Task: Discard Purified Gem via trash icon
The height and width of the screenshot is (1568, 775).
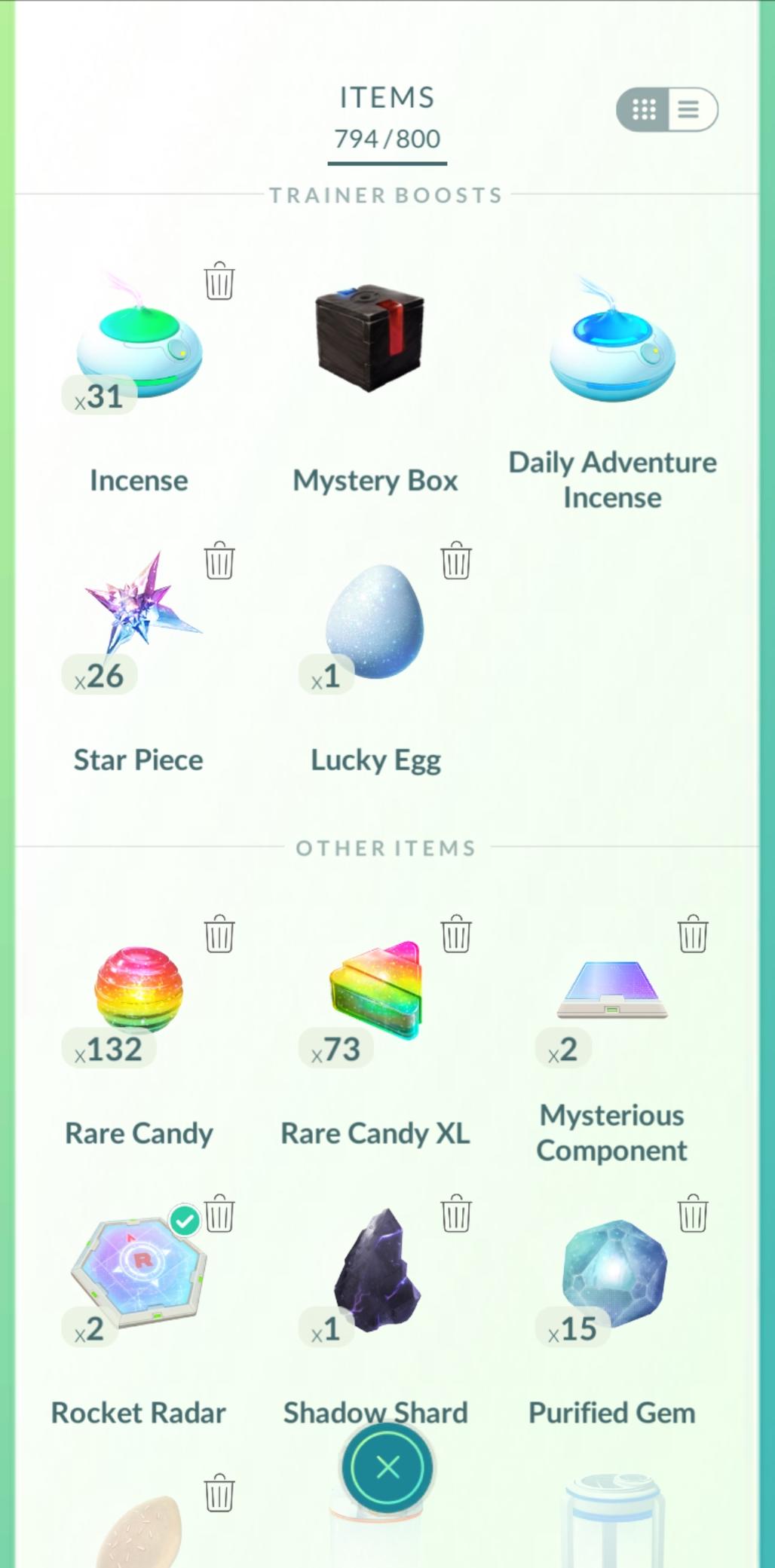Action: click(692, 1215)
